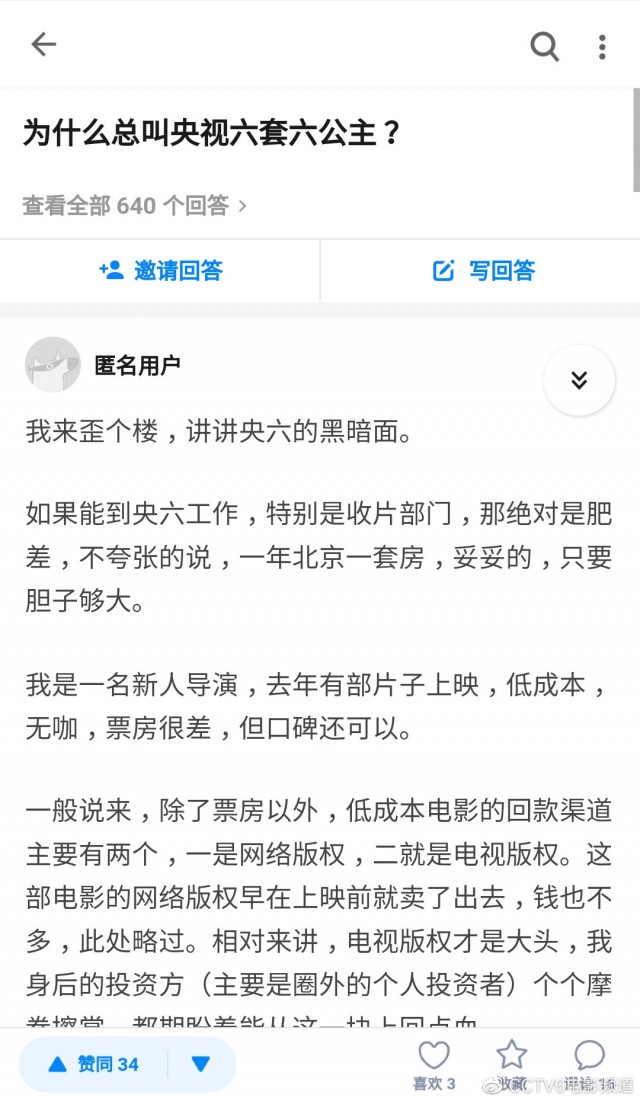Screen dimensions: 640x1101
Task: Tap 邀请回答 to invite answers
Action: (160, 270)
